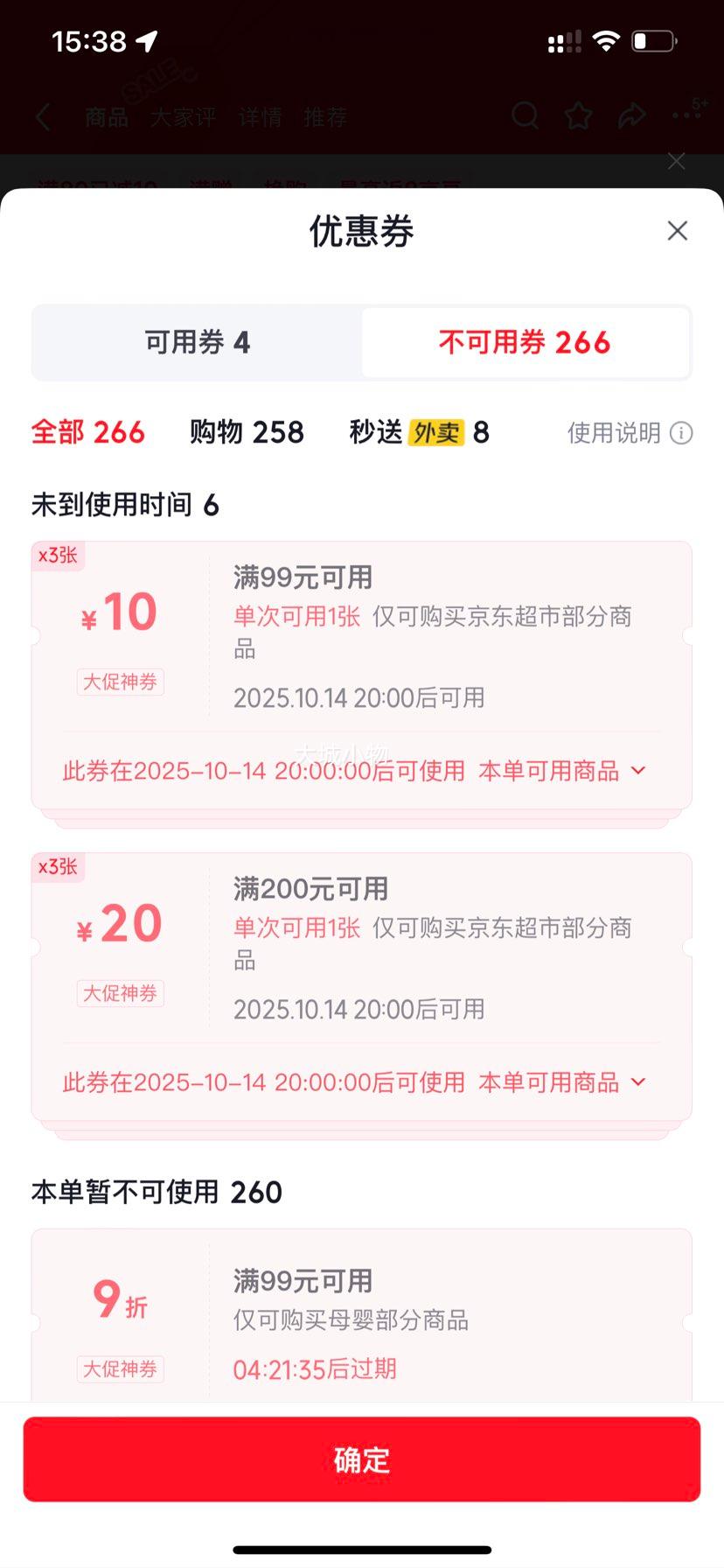Show 秒送 外卖 8 coupons
724x1568 pixels.
tap(419, 432)
